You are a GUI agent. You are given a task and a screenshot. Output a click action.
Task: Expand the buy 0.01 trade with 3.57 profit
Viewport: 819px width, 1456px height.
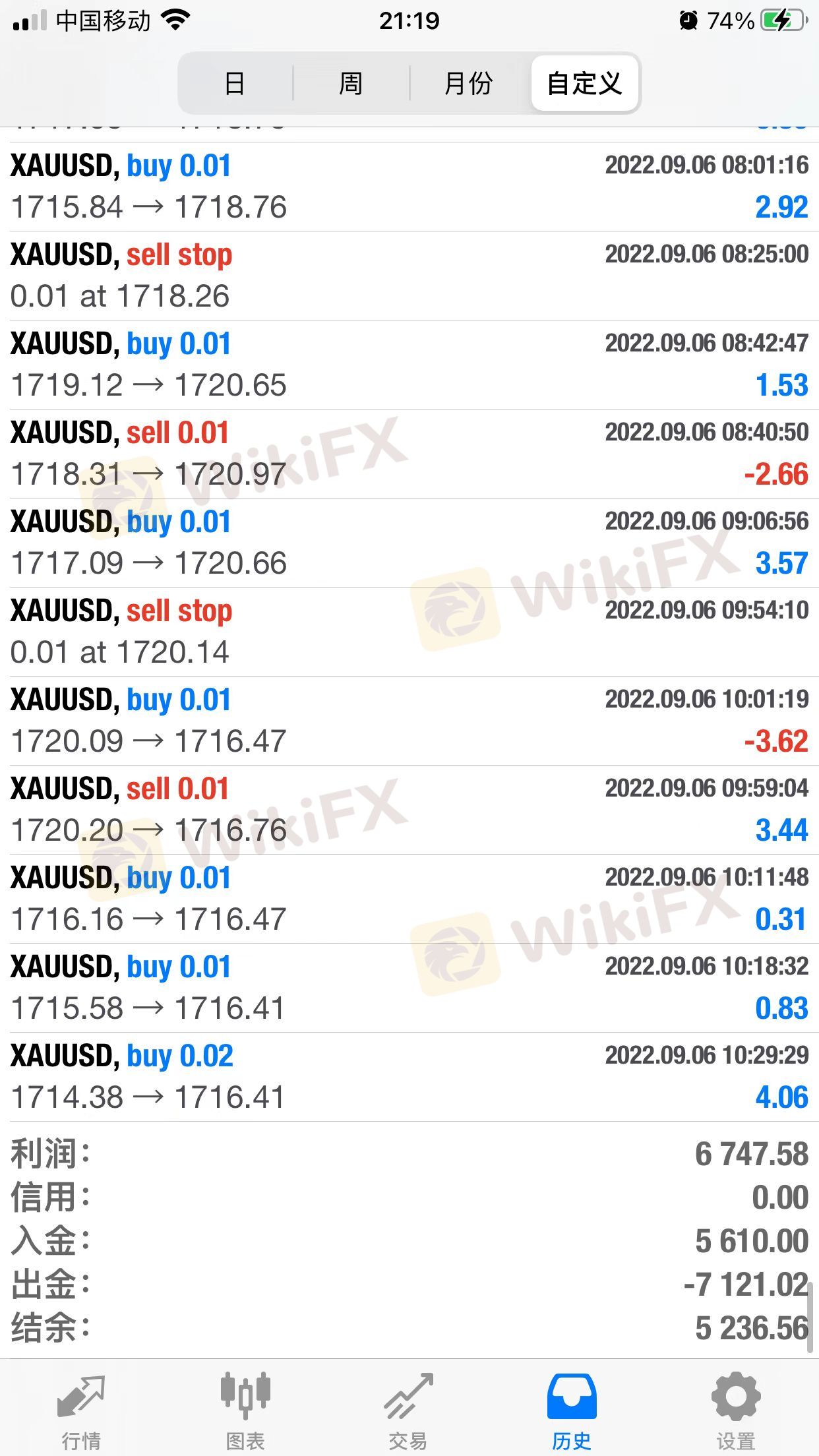click(409, 543)
